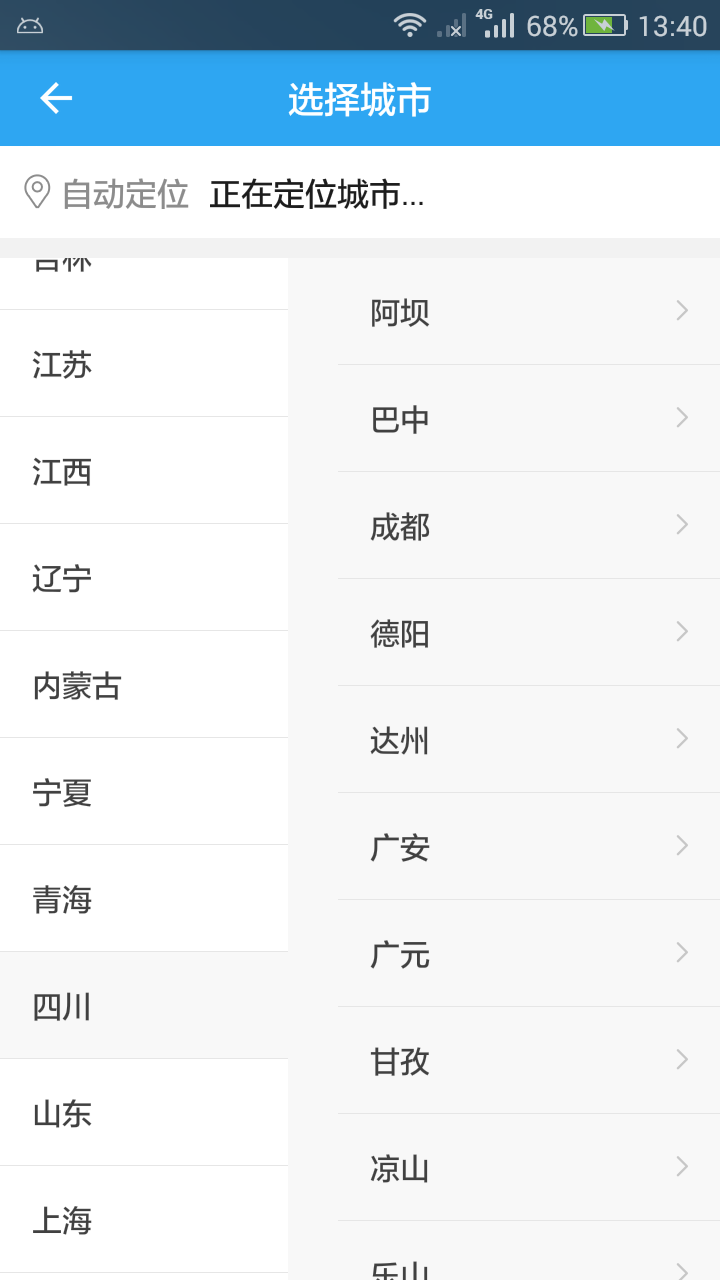This screenshot has height=1280, width=720.
Task: Pick 德阳 as the city
Action: tap(529, 633)
